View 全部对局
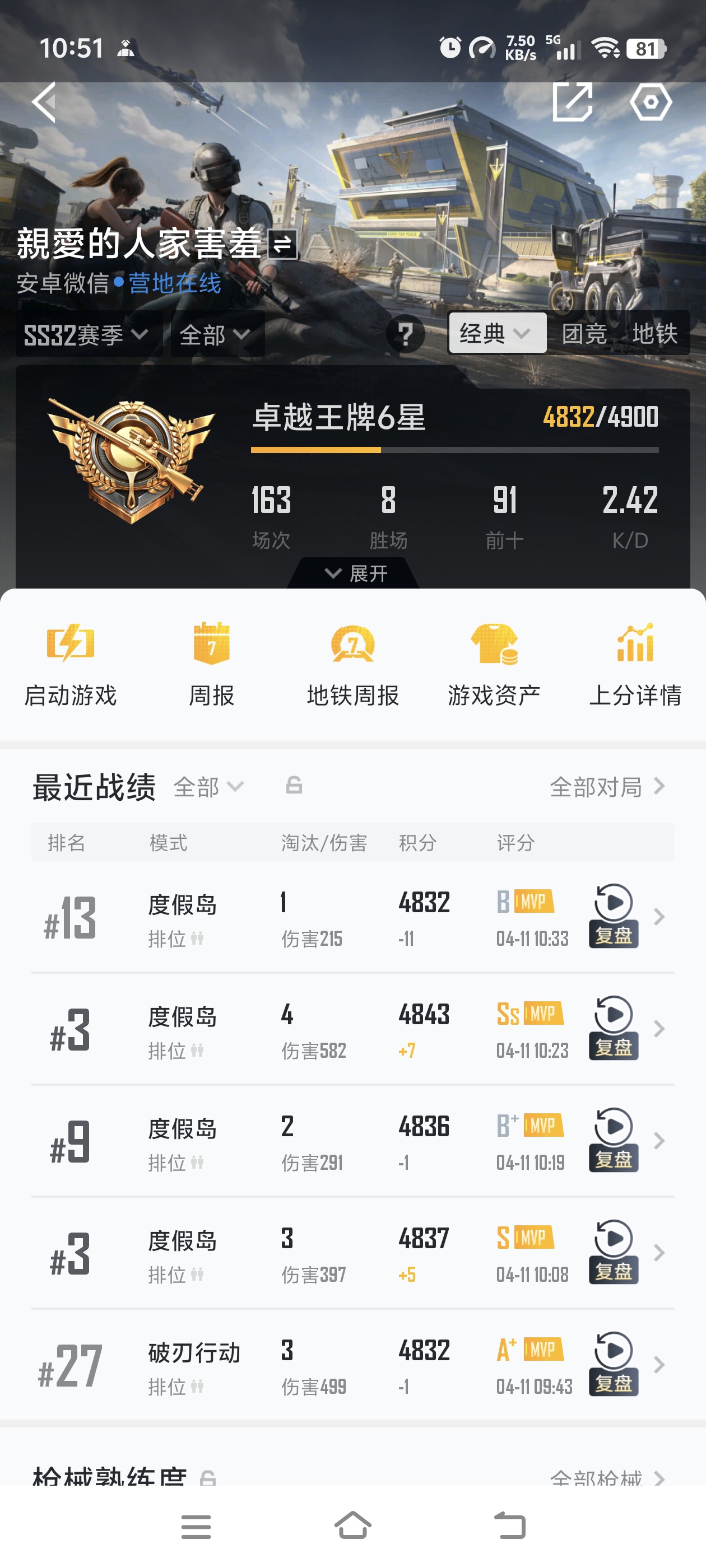The image size is (706, 1568). (607, 787)
